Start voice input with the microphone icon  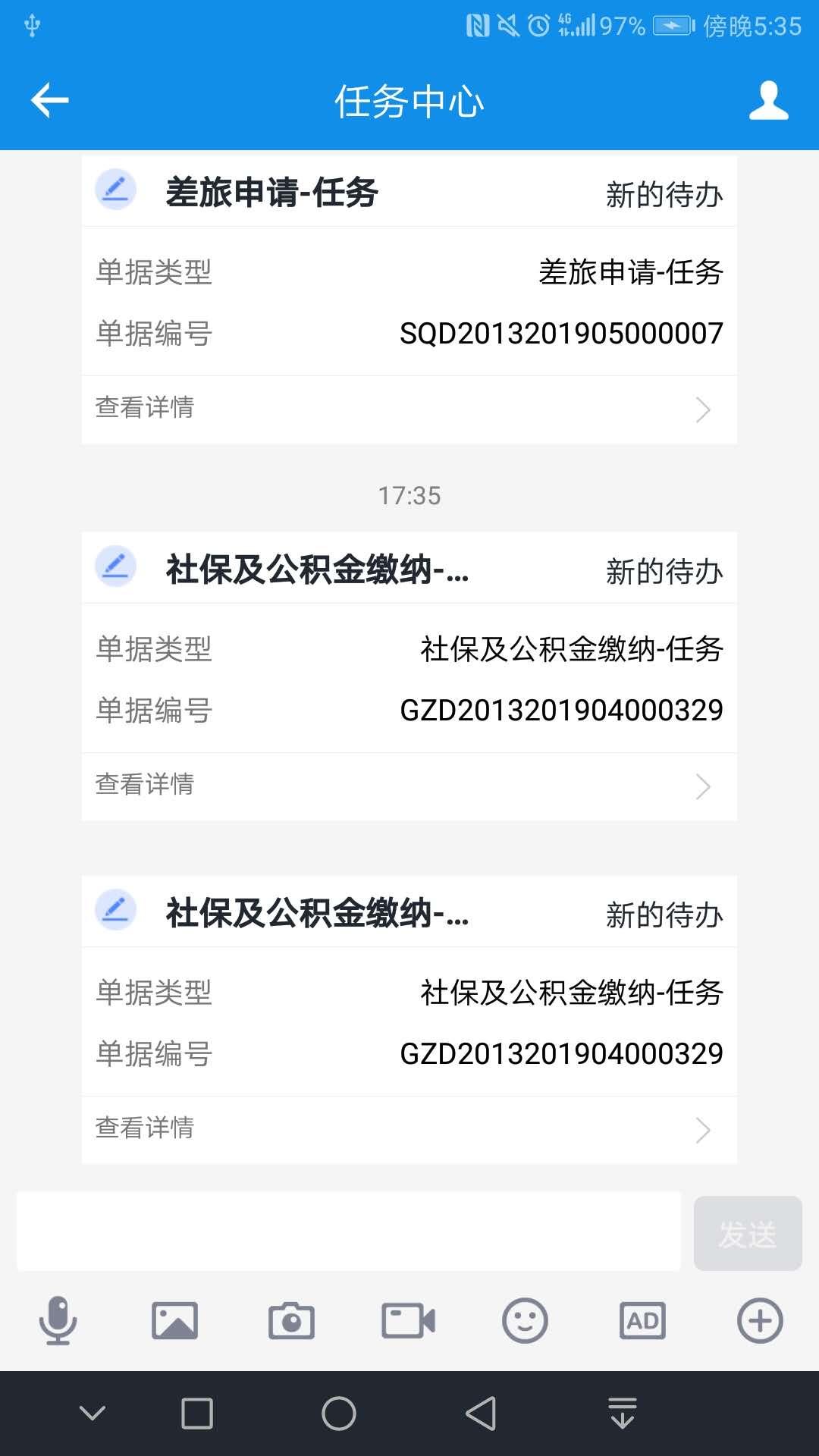[58, 1320]
